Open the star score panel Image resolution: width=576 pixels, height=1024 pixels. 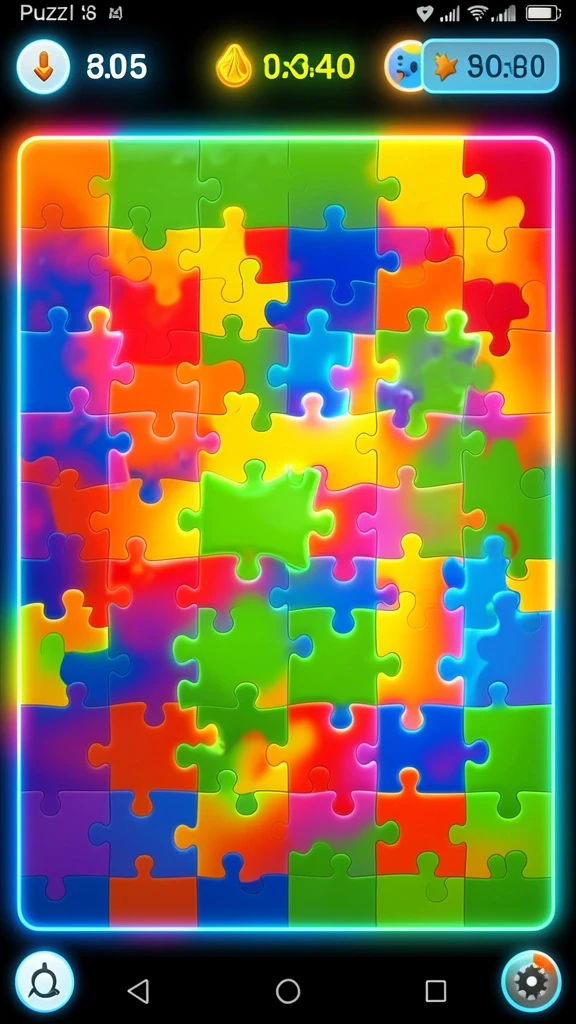point(490,66)
